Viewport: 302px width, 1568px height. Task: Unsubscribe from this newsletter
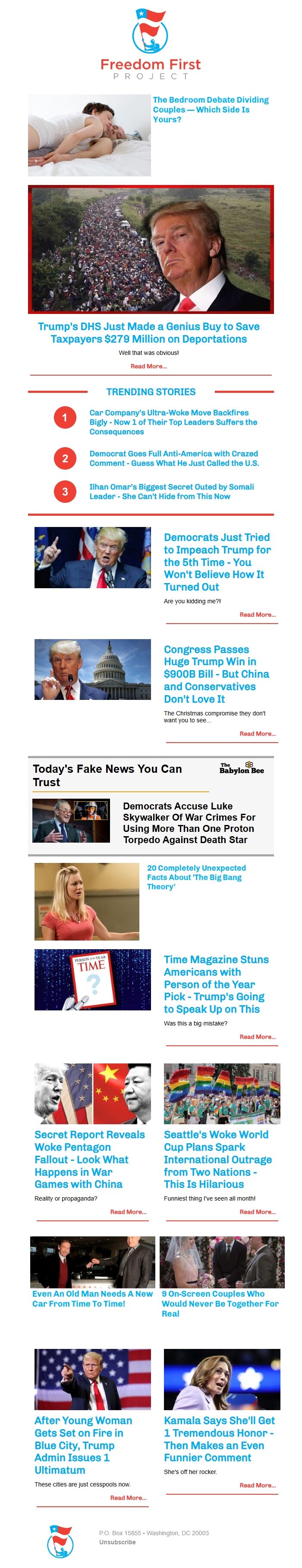click(x=117, y=1543)
